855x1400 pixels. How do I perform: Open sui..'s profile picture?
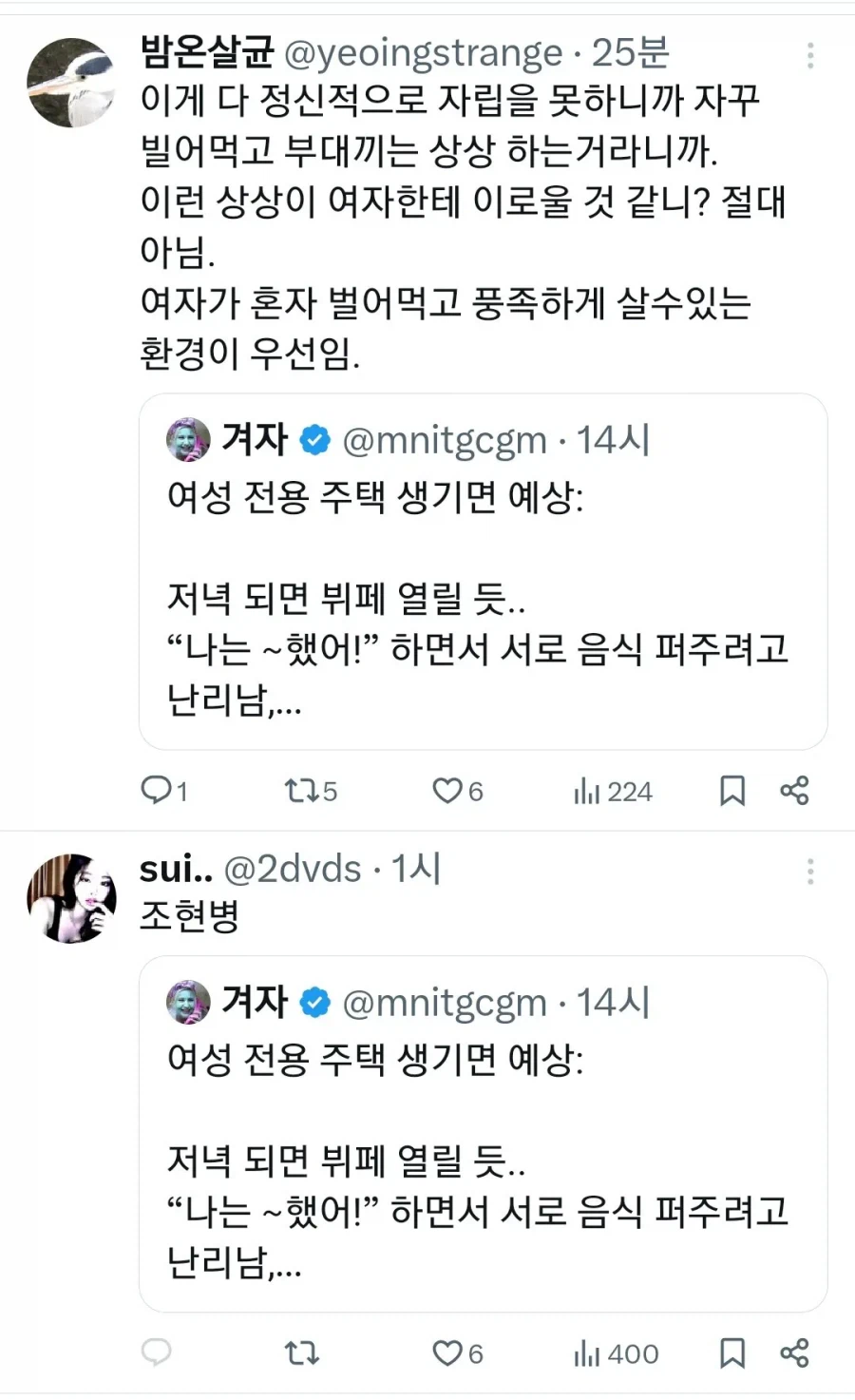pyautogui.click(x=70, y=897)
